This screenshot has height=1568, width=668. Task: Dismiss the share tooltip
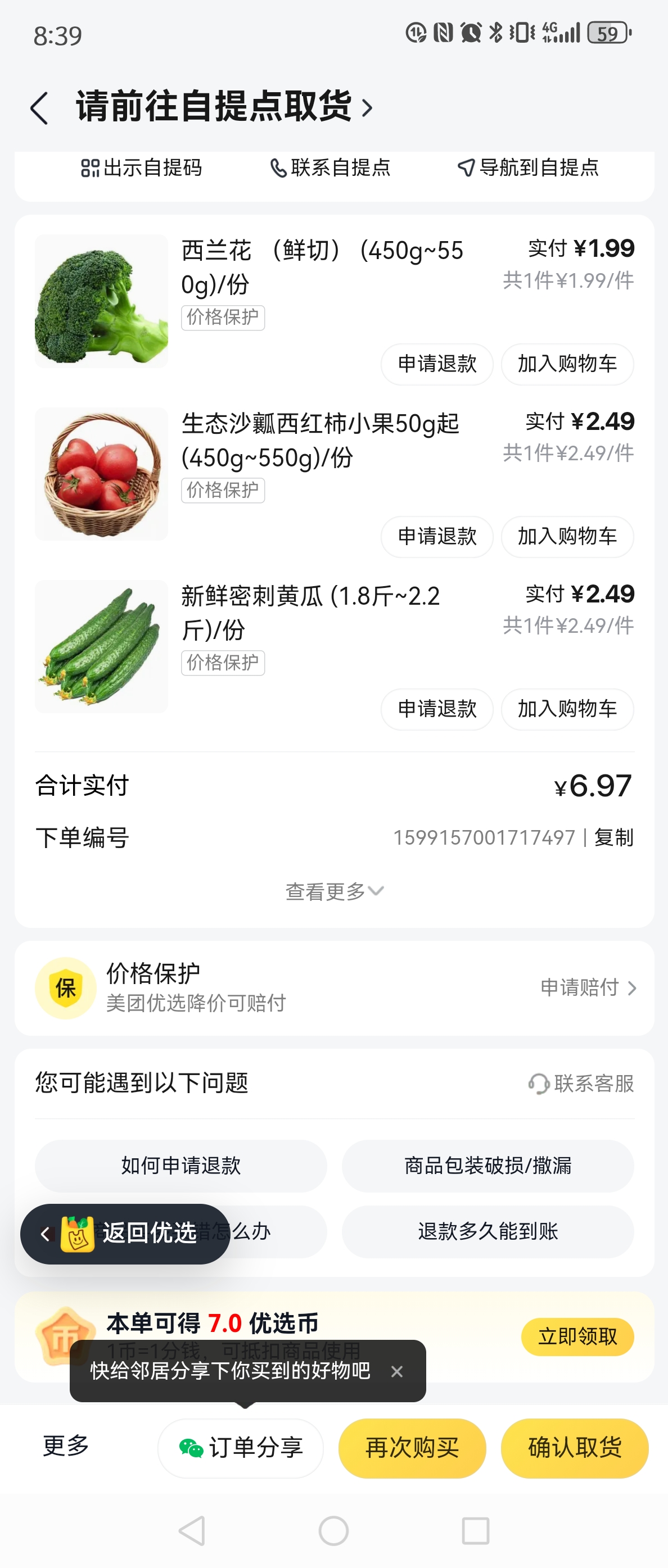pos(397,1371)
